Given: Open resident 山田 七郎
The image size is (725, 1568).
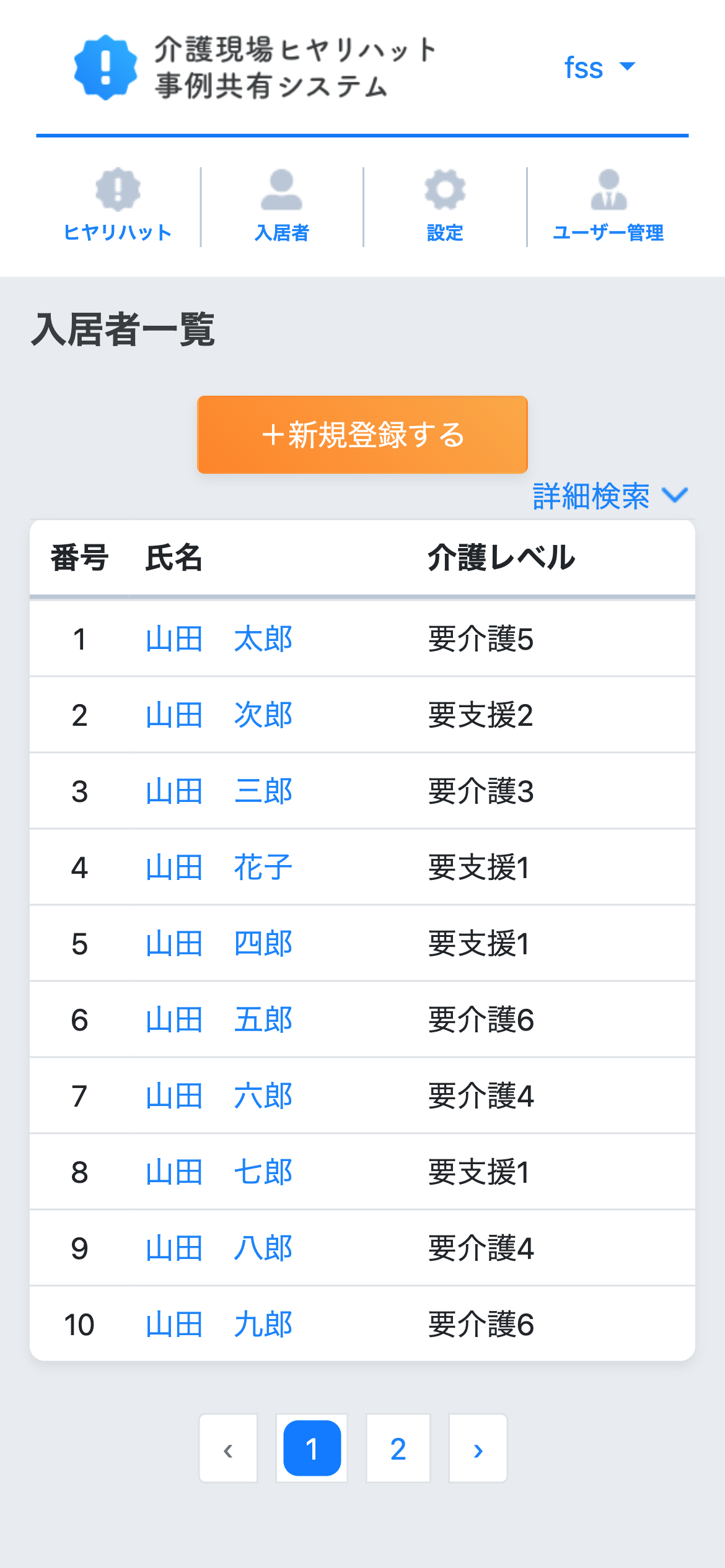Looking at the screenshot, I should [x=219, y=1172].
